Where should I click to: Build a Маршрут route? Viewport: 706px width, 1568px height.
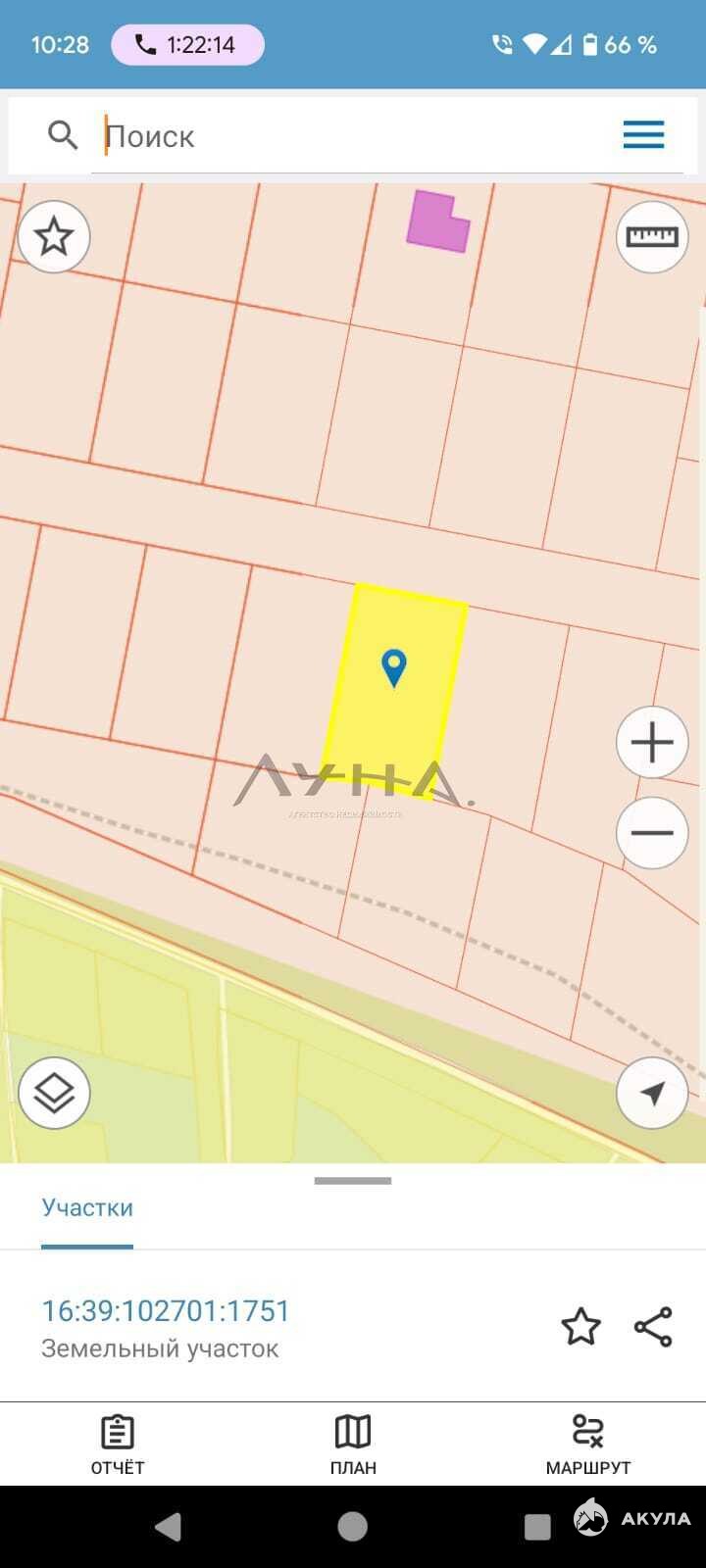click(x=588, y=1444)
